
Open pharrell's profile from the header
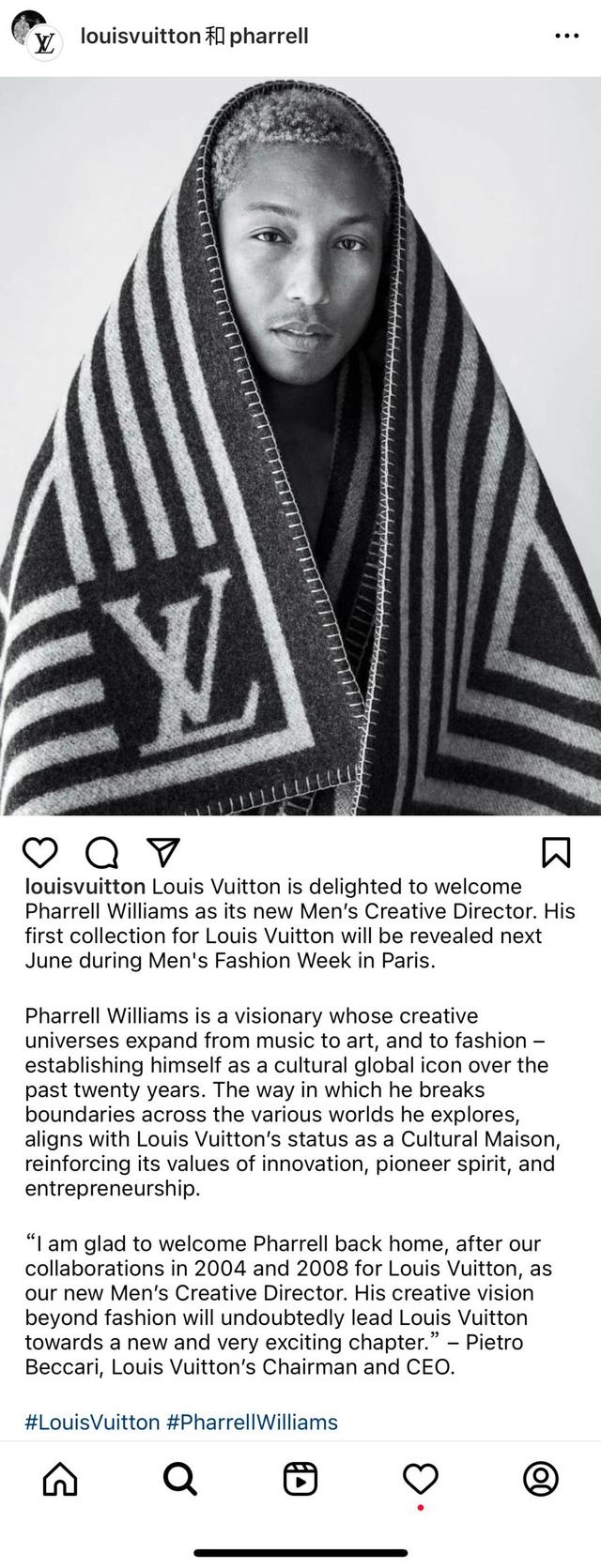click(269, 37)
